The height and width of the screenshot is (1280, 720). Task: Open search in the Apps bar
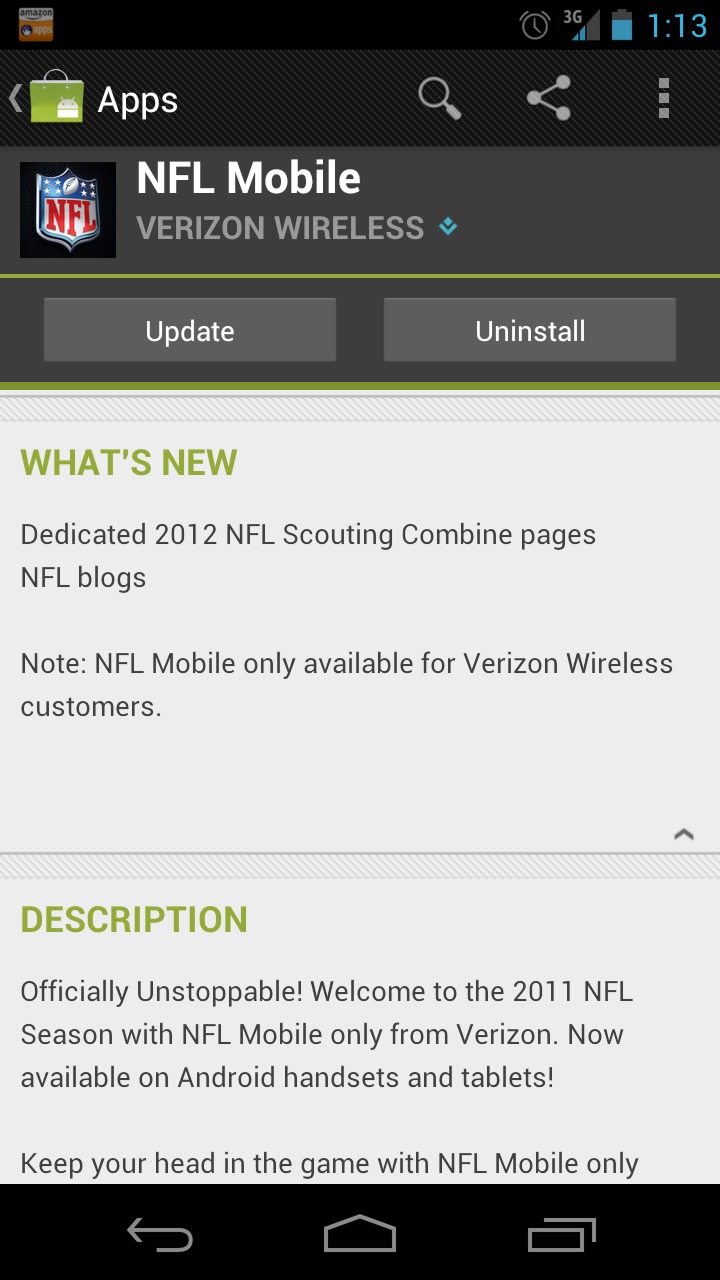coord(439,99)
